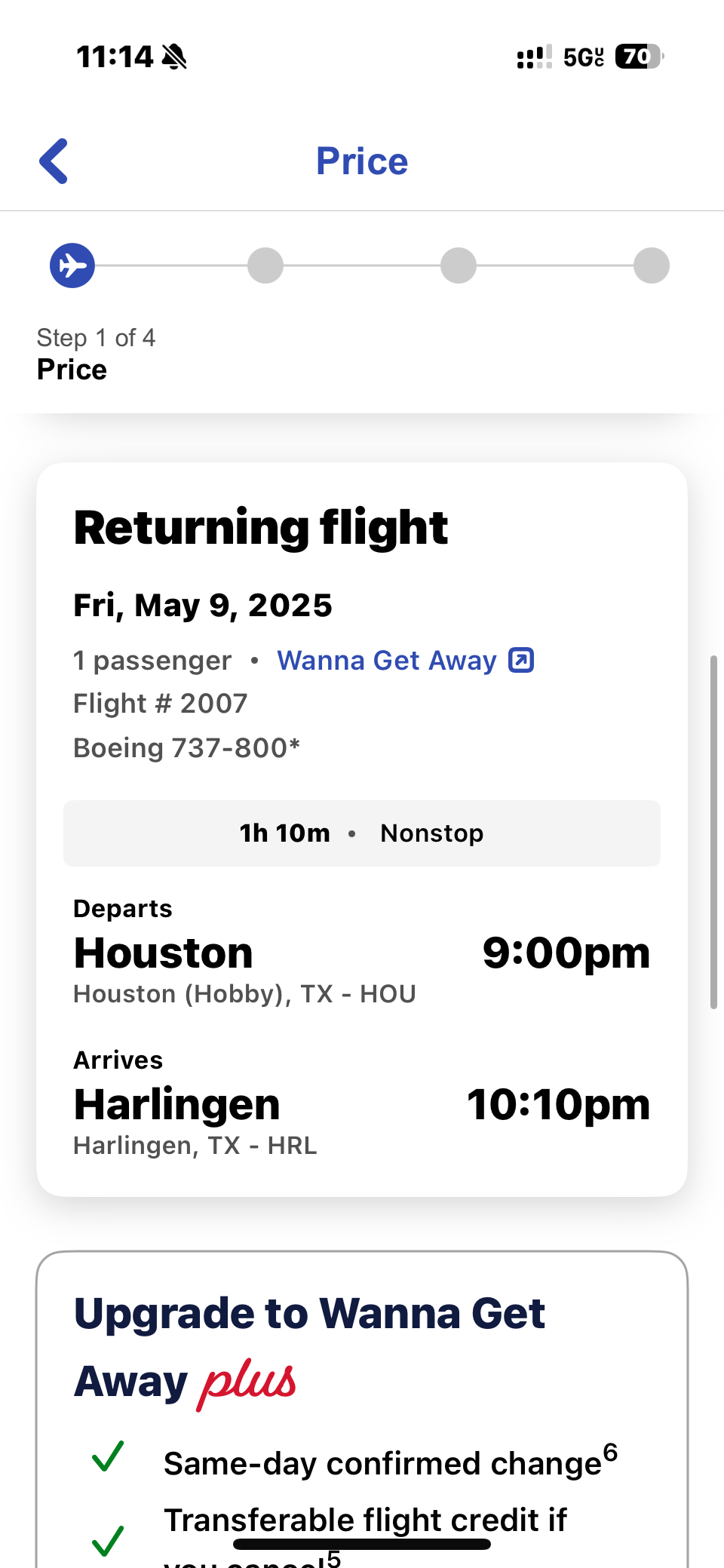Open the Wanna Get Away fare details link
The width and height of the screenshot is (724, 1568).
tap(405, 661)
